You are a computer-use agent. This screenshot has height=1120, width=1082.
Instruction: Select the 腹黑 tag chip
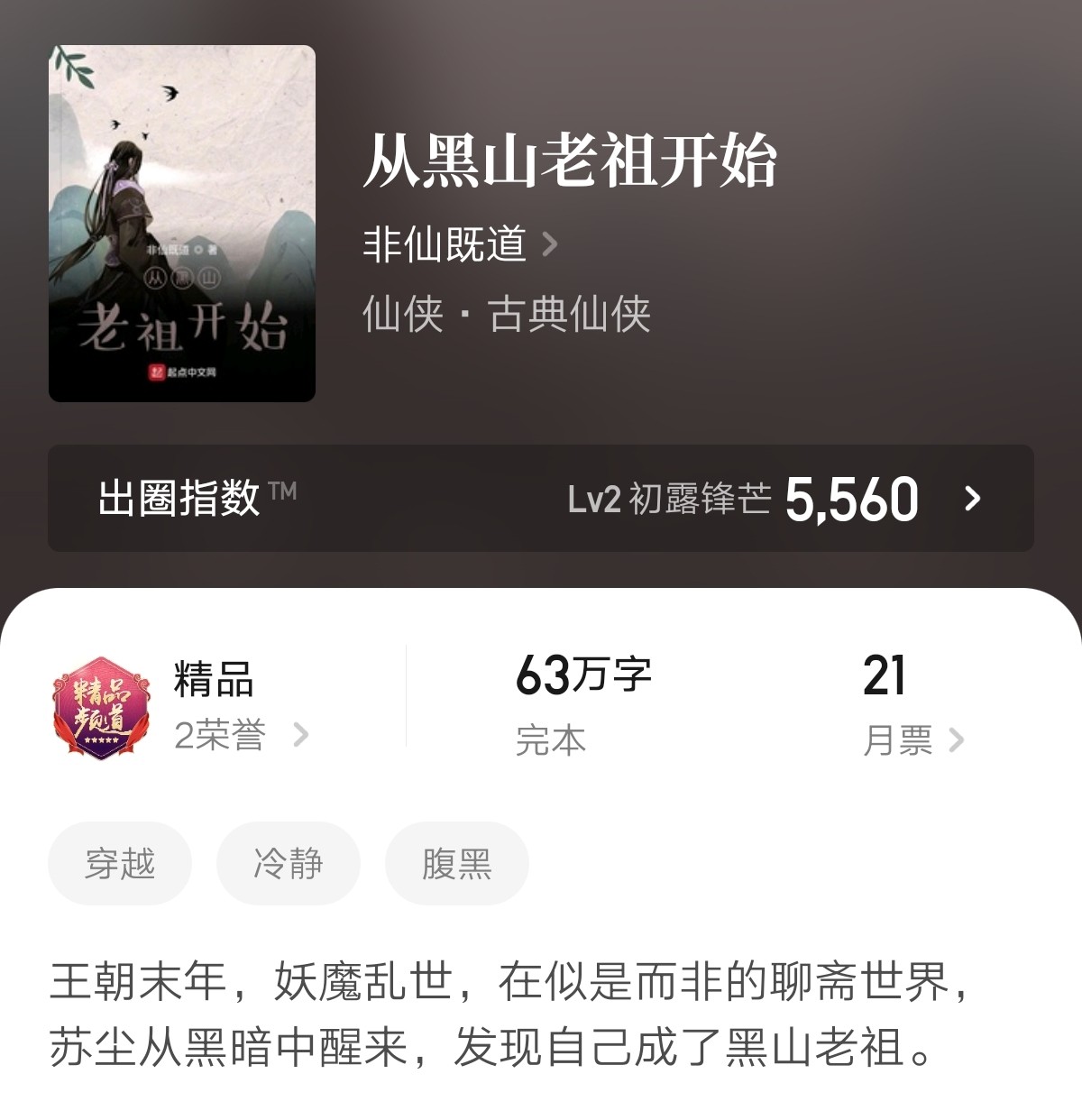point(456,863)
